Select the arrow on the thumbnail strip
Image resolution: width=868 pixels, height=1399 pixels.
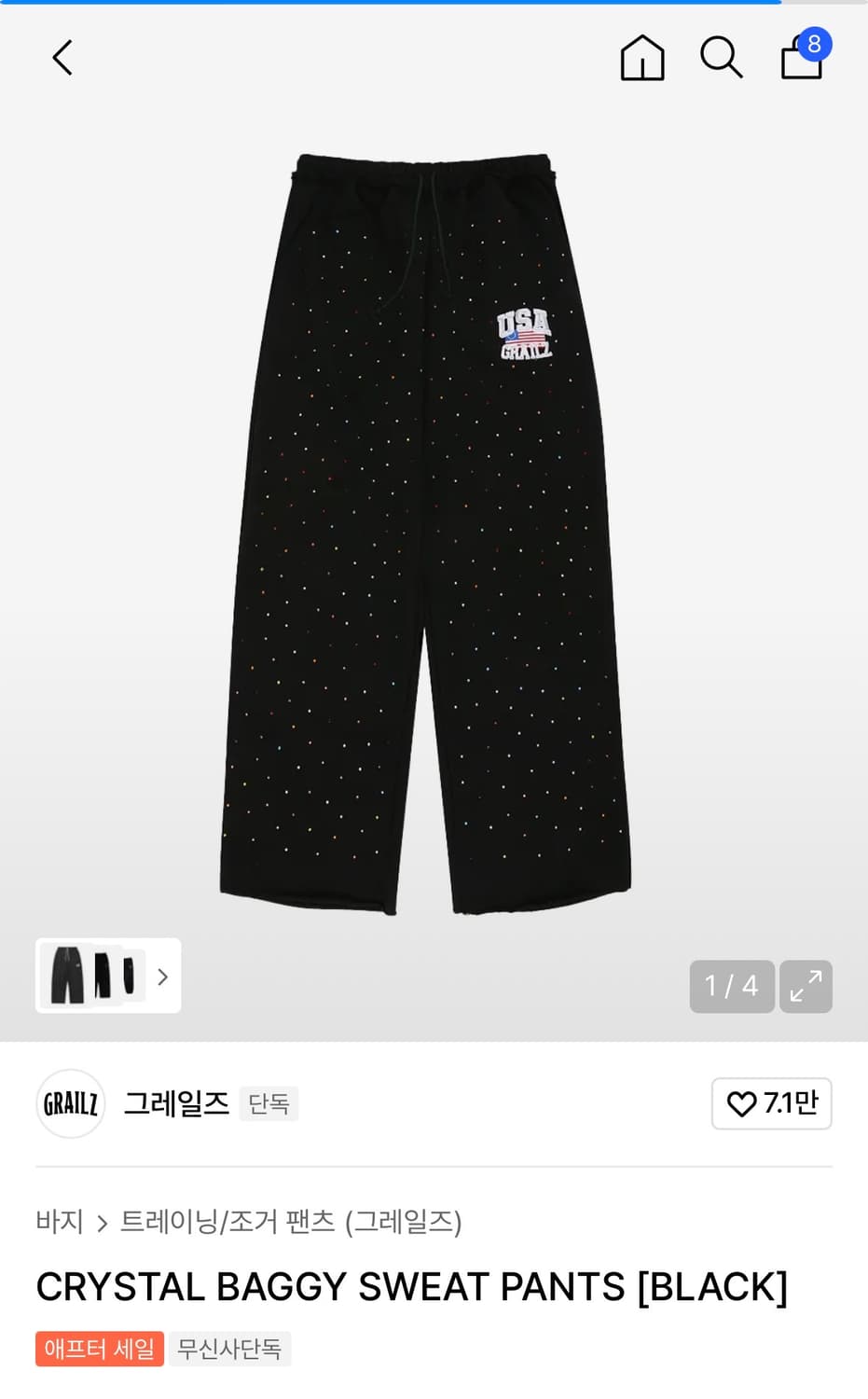162,977
